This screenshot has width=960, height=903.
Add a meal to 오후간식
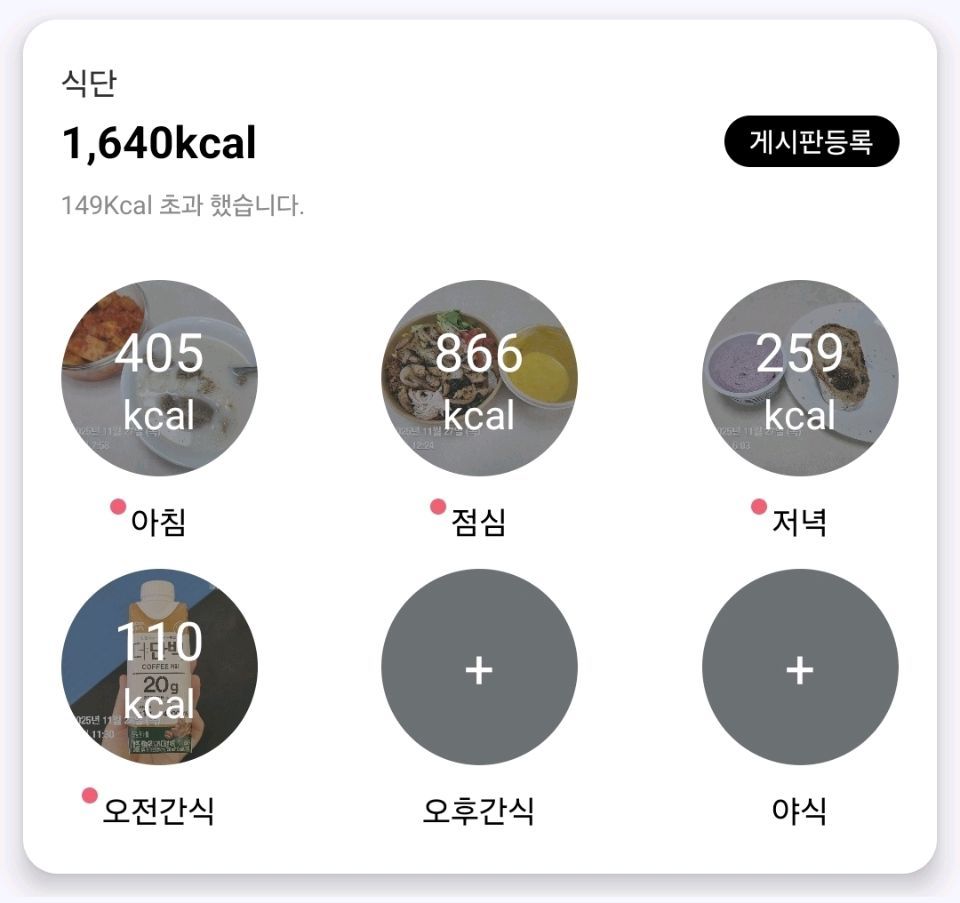(479, 667)
